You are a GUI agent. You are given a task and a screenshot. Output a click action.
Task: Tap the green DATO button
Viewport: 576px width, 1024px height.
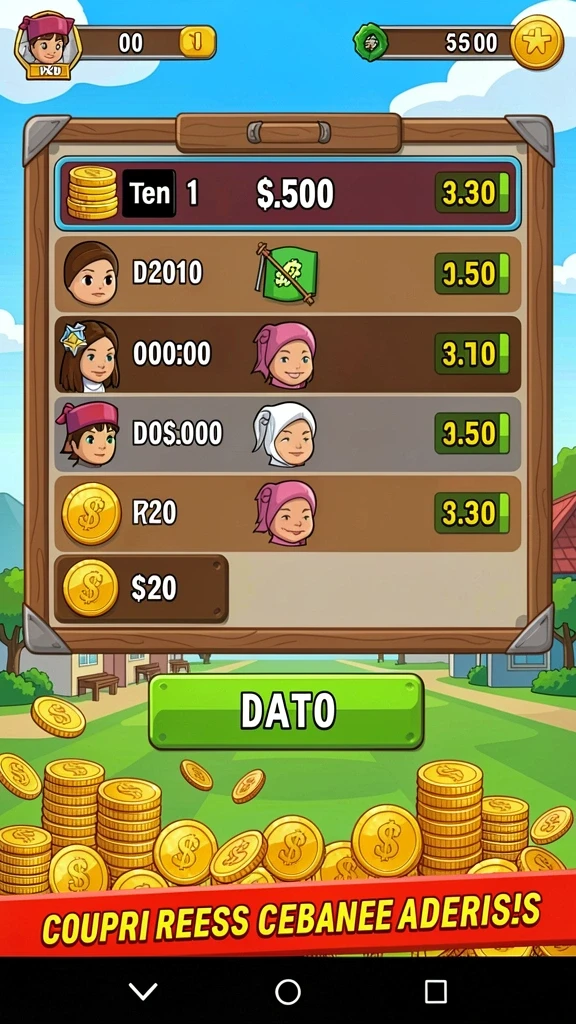pyautogui.click(x=286, y=711)
